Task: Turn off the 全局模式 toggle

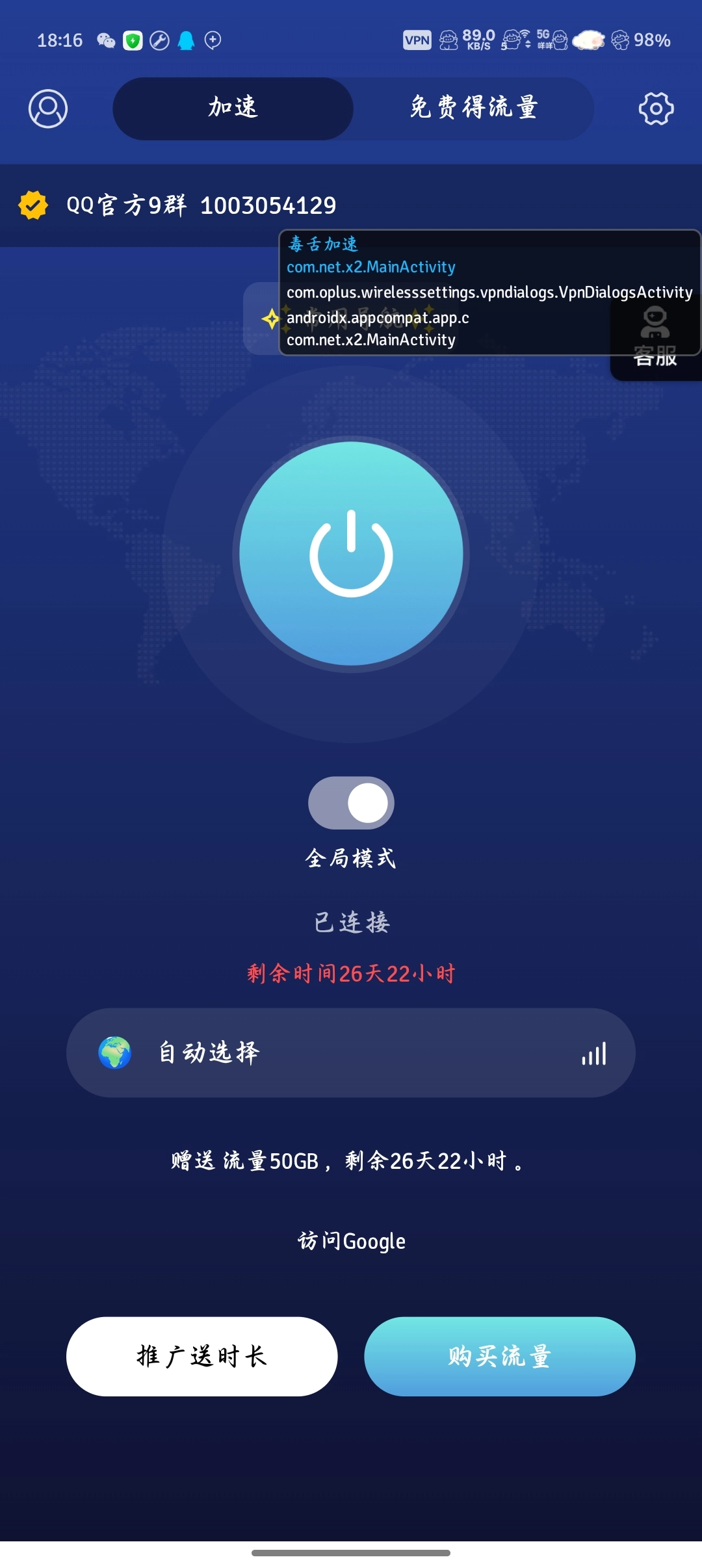Action: pos(351,804)
